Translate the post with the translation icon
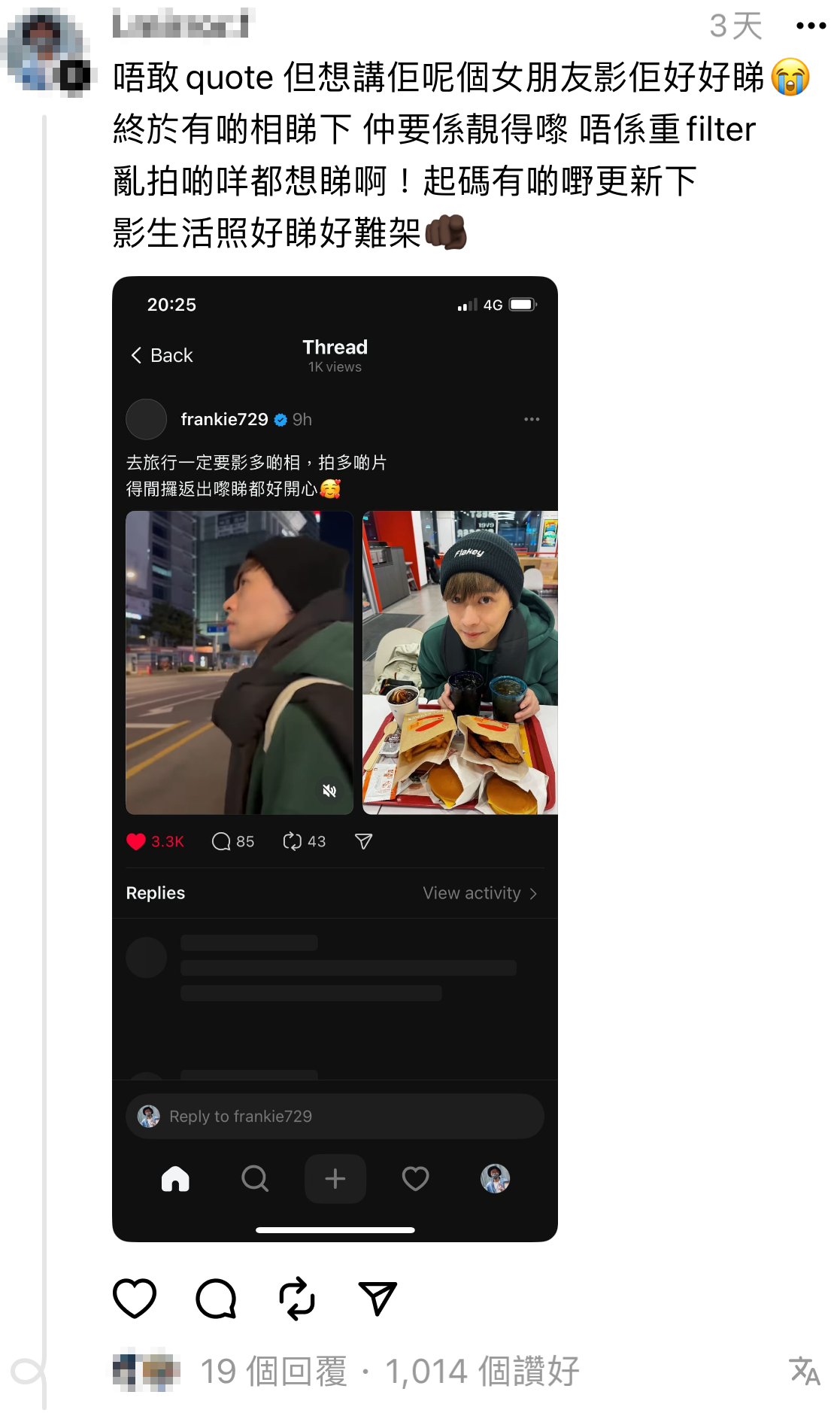The width and height of the screenshot is (840, 1413). (x=804, y=1371)
